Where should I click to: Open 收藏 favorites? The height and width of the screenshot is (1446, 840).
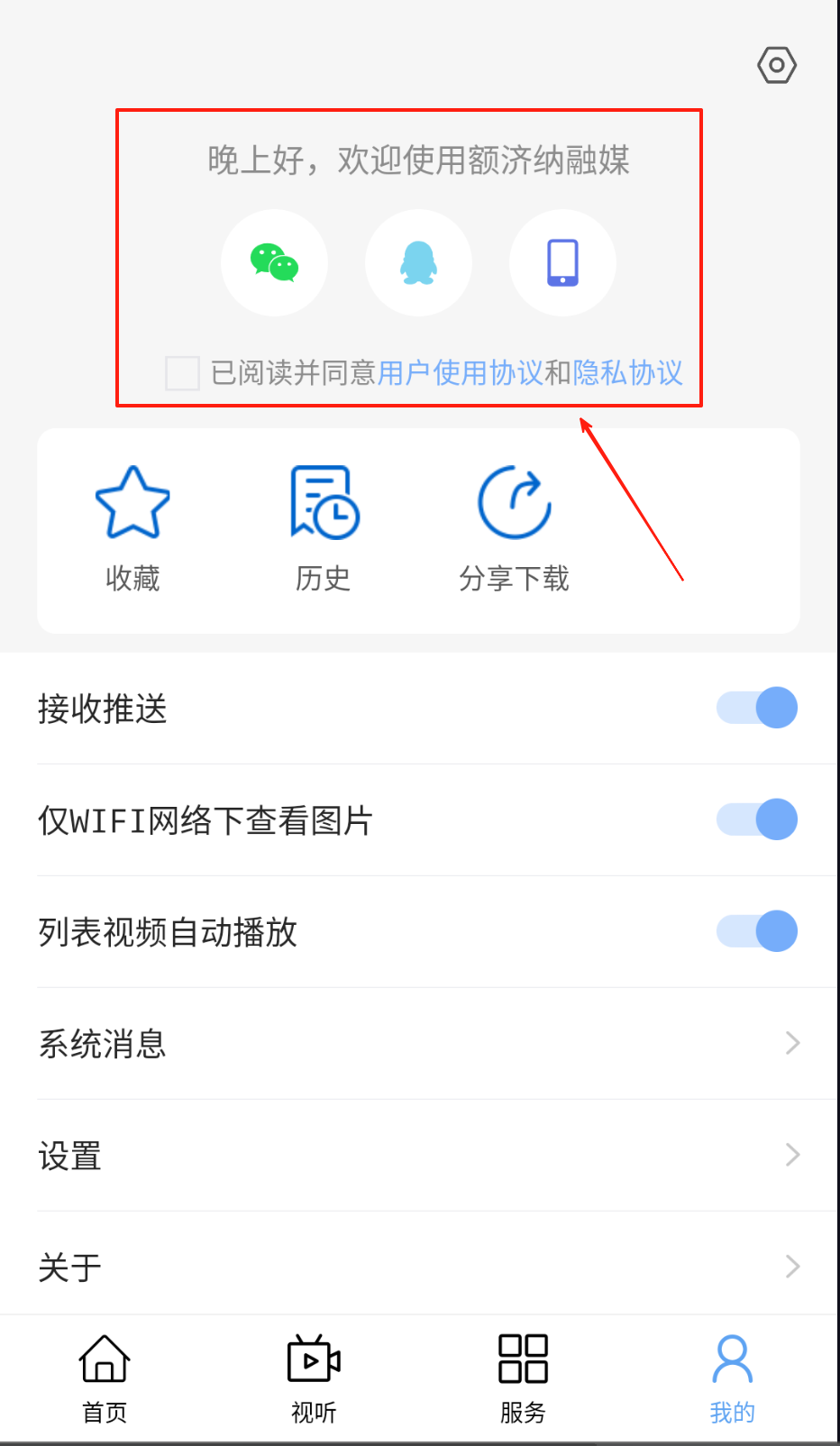pos(132,527)
